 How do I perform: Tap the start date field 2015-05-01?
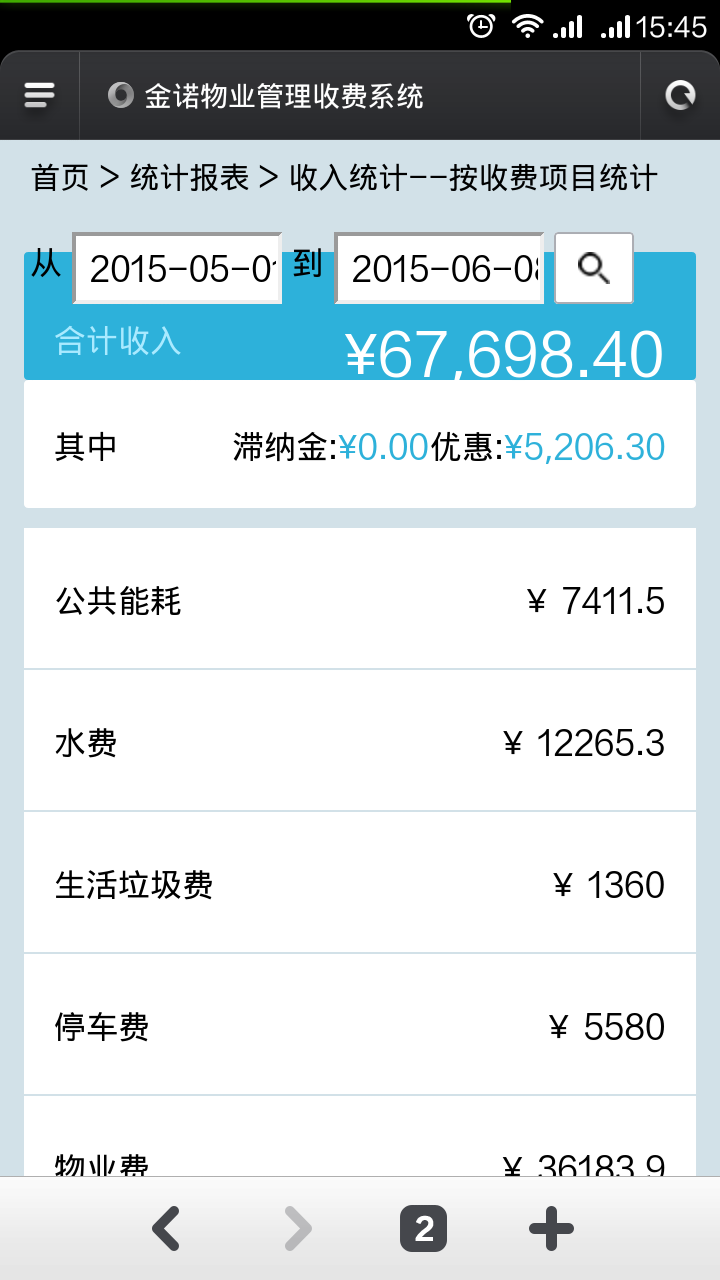[x=177, y=268]
